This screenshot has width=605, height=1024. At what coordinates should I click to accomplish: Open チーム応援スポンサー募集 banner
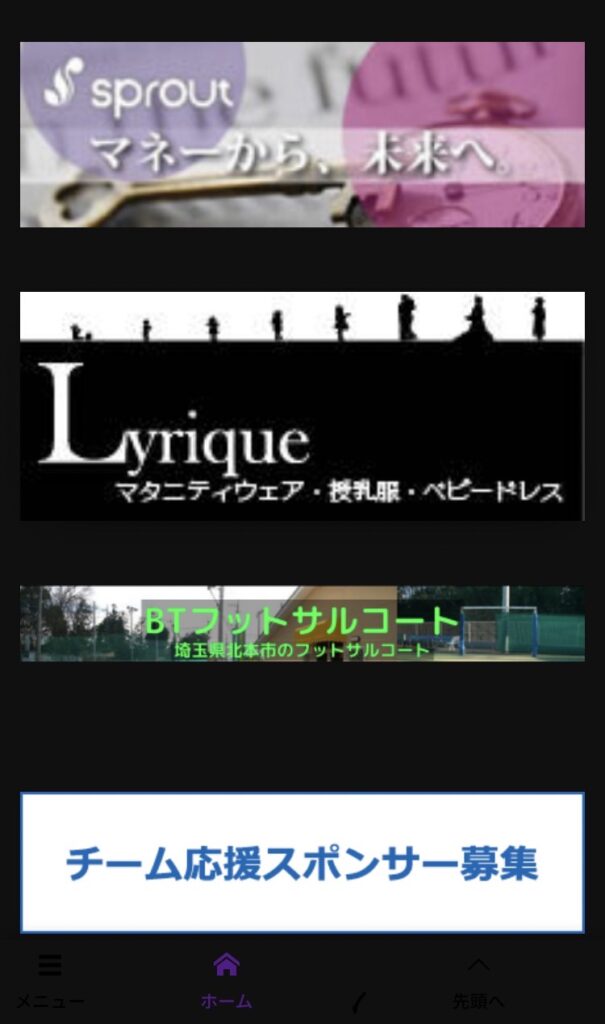pos(302,862)
